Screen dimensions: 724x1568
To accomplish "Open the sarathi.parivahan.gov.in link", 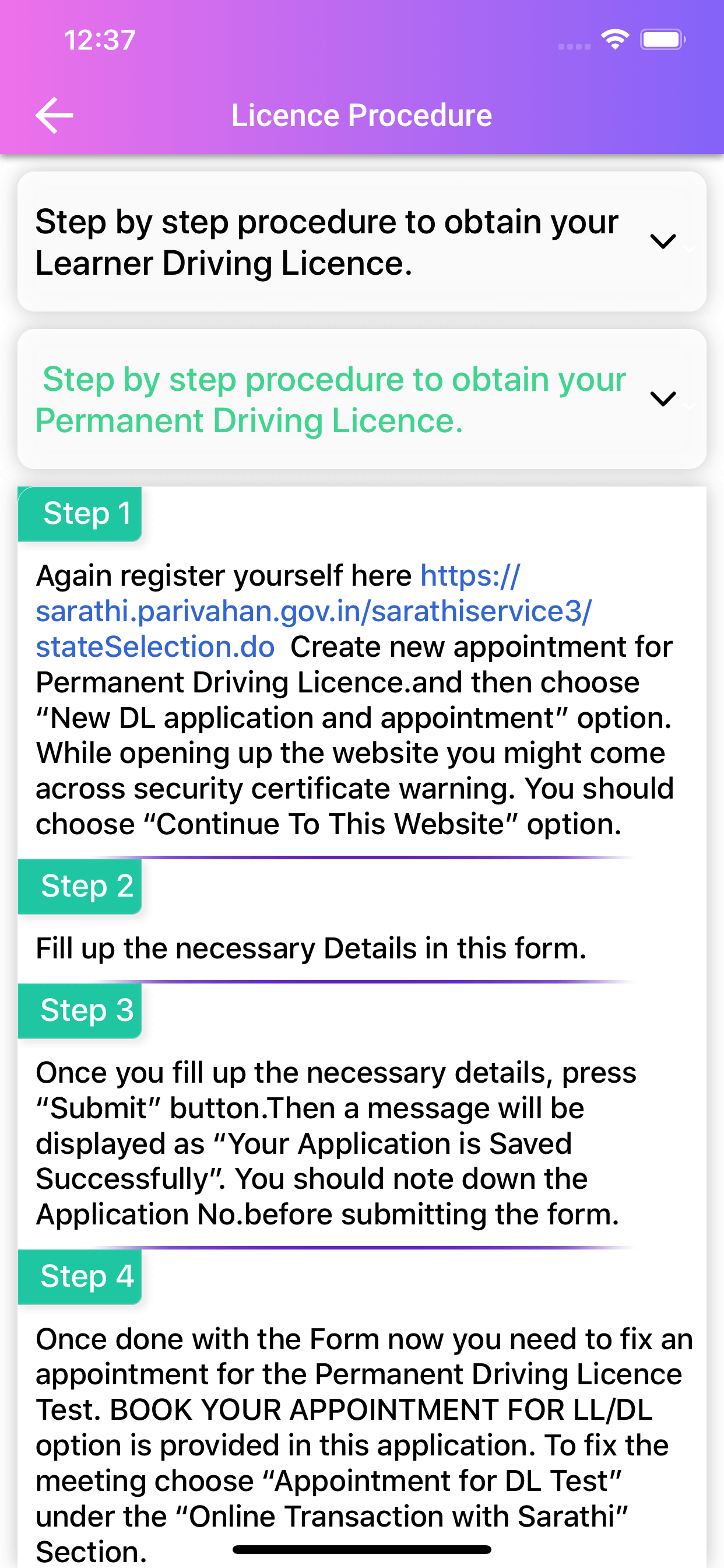I will pos(312,611).
